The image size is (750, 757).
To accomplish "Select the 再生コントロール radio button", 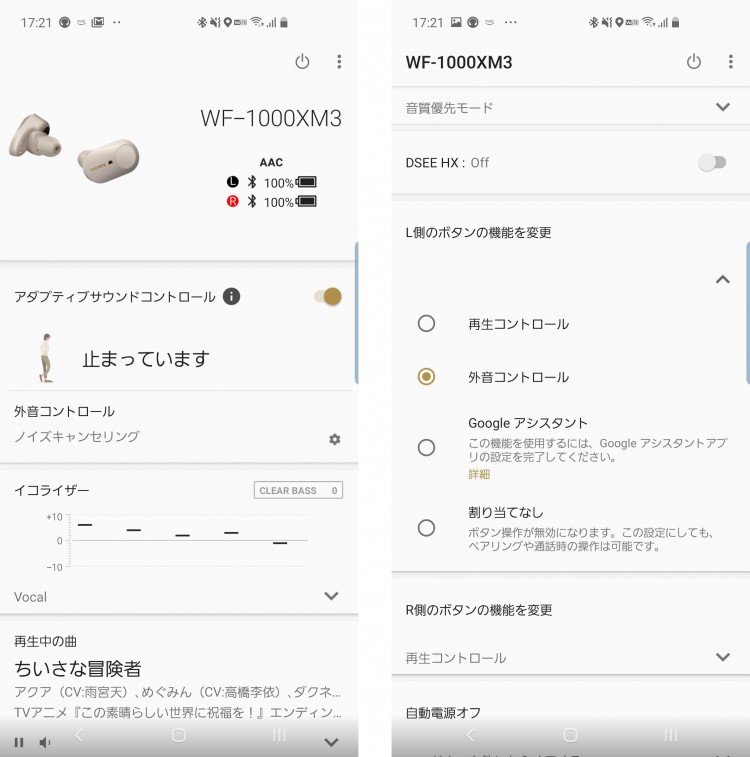I will point(427,323).
